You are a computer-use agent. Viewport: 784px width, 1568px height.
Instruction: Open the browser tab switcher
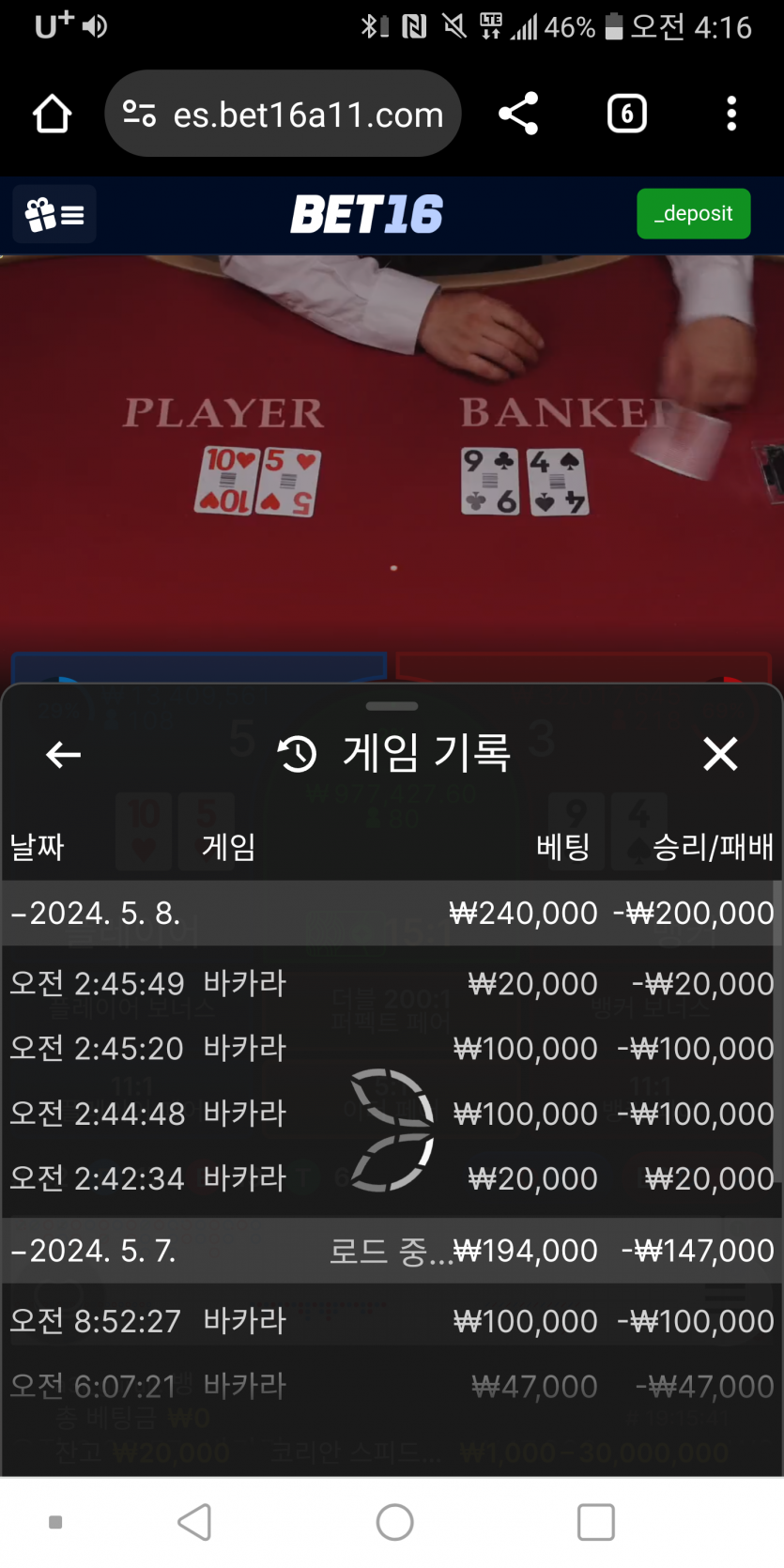point(626,115)
